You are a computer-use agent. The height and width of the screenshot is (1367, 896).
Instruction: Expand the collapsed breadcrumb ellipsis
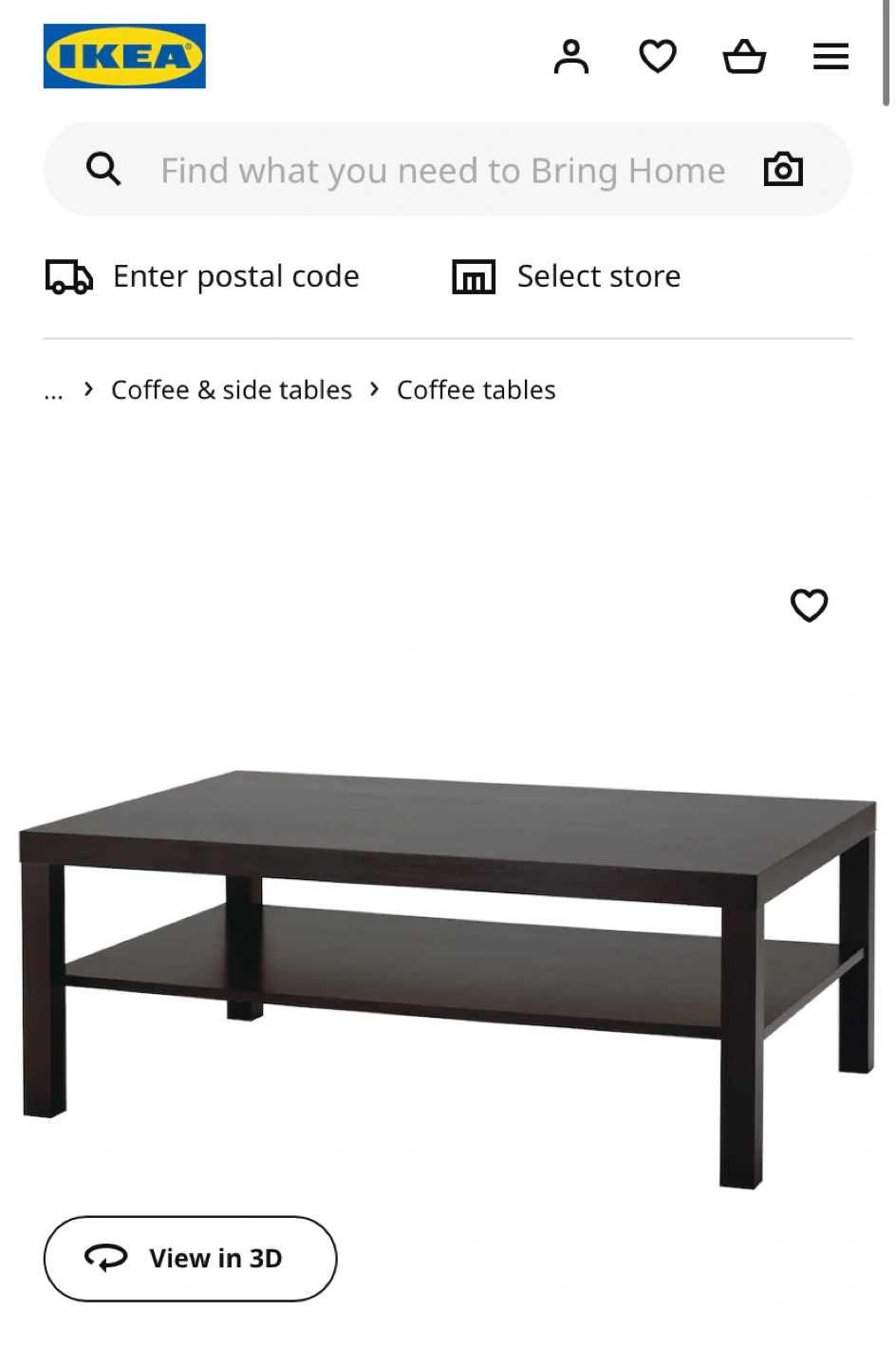[53, 390]
